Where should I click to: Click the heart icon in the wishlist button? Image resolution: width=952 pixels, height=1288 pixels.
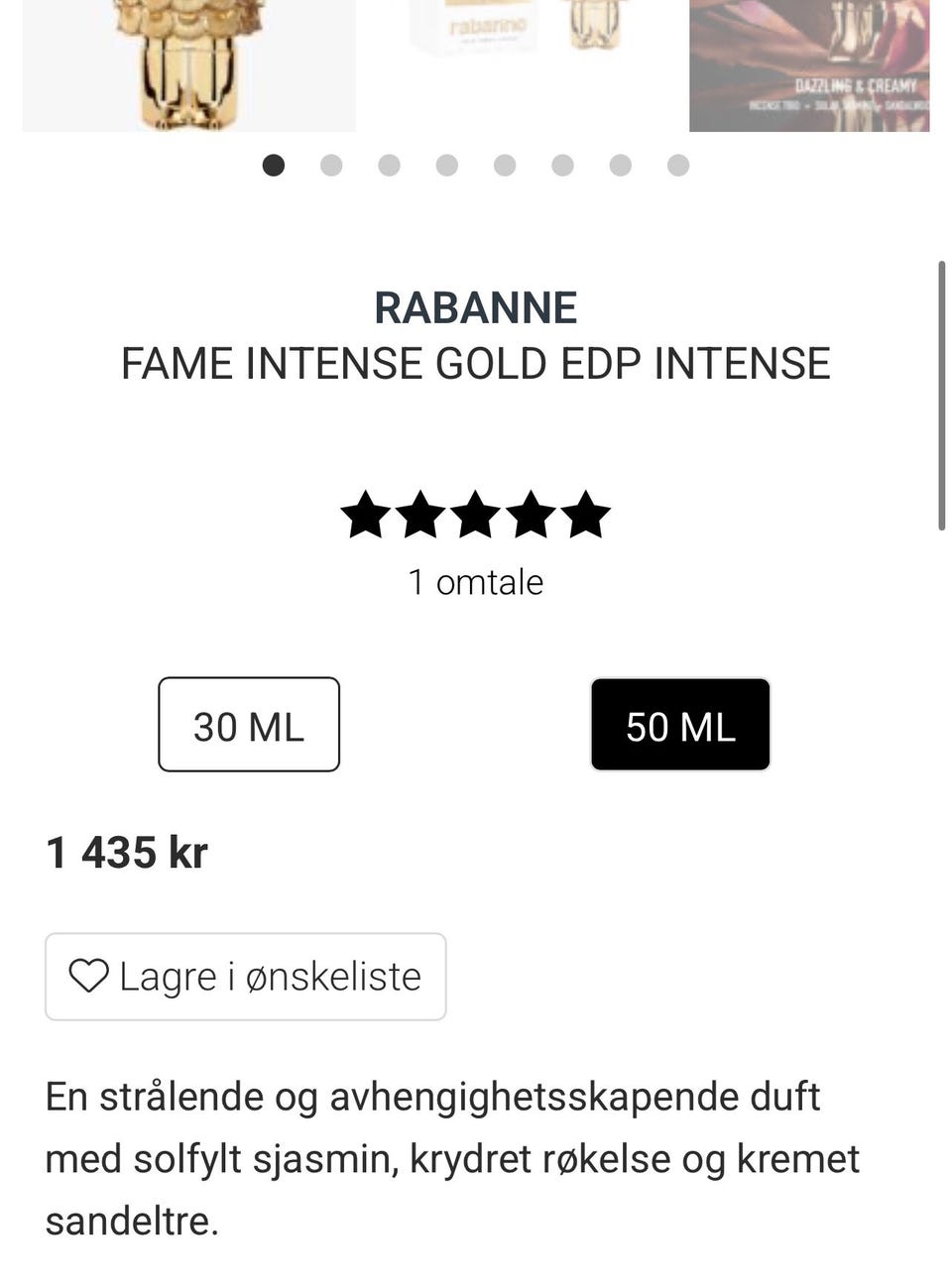tap(89, 976)
